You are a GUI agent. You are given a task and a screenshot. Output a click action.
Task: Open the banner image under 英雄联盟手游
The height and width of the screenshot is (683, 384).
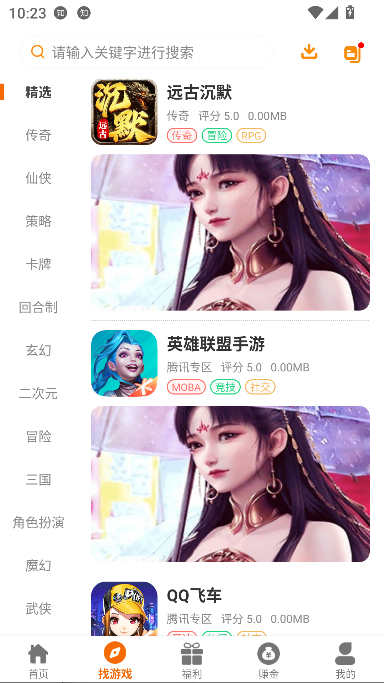tap(230, 484)
